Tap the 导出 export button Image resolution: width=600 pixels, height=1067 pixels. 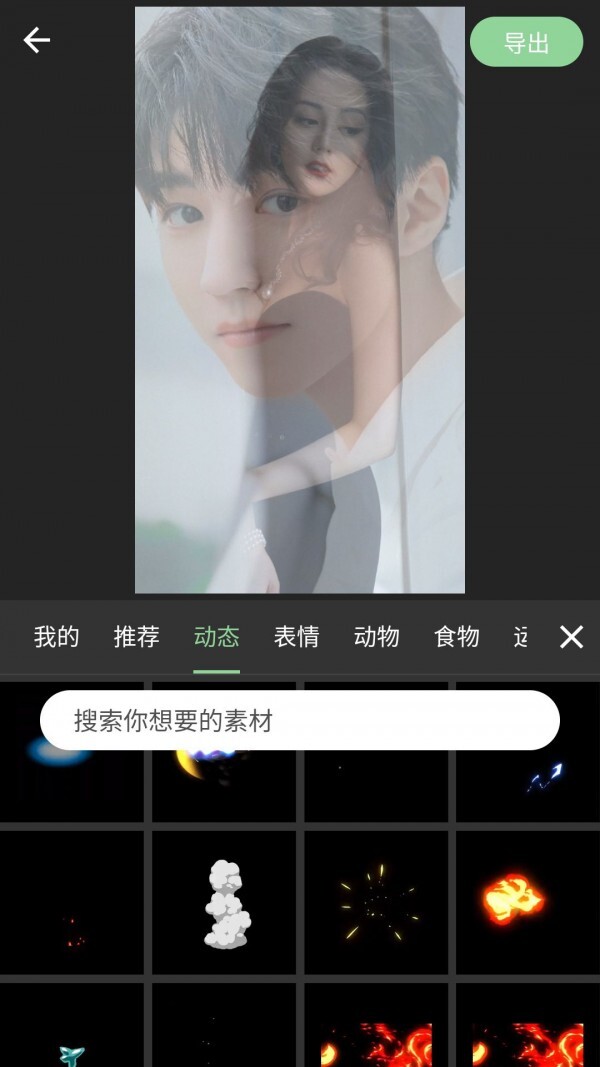click(x=526, y=43)
